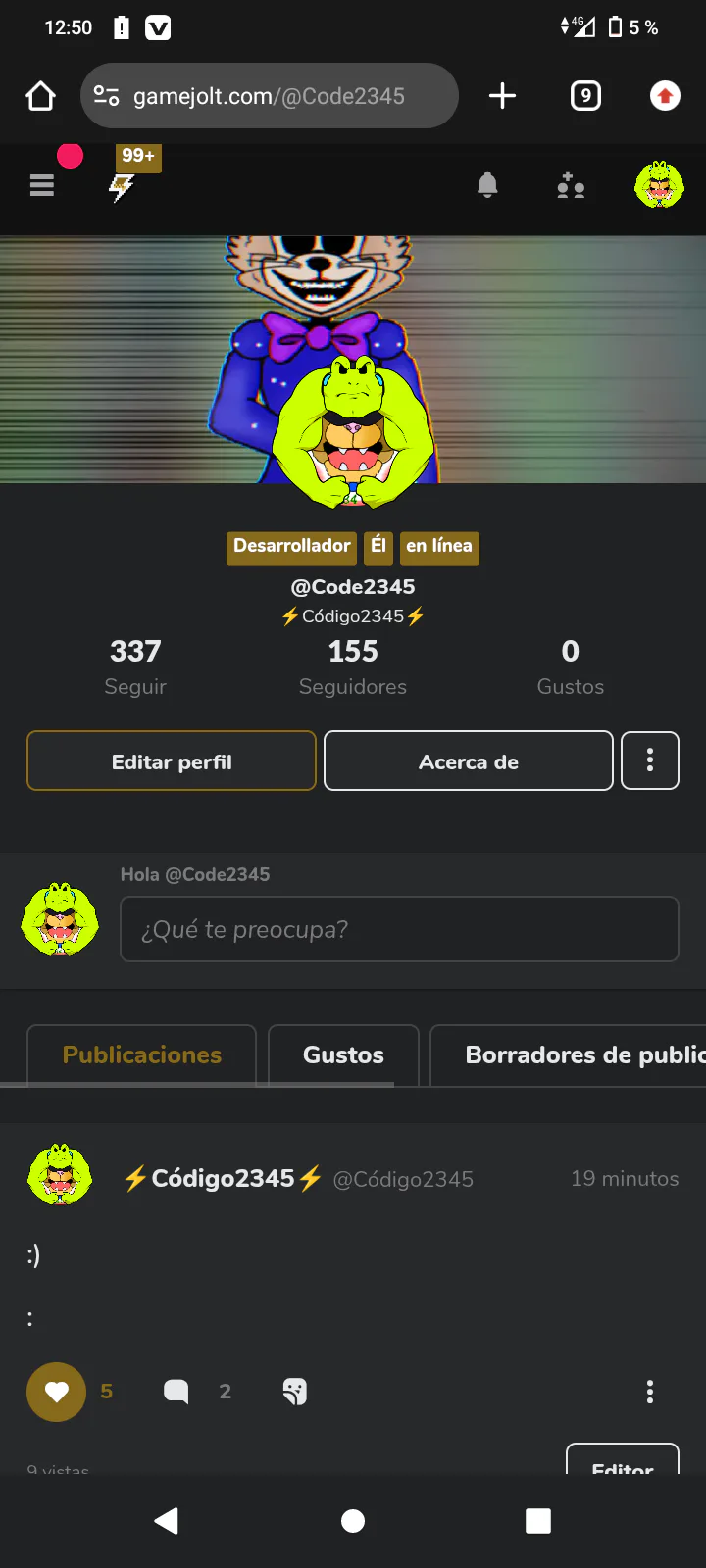
Task: Open the post's overflow menu
Action: [x=650, y=1392]
